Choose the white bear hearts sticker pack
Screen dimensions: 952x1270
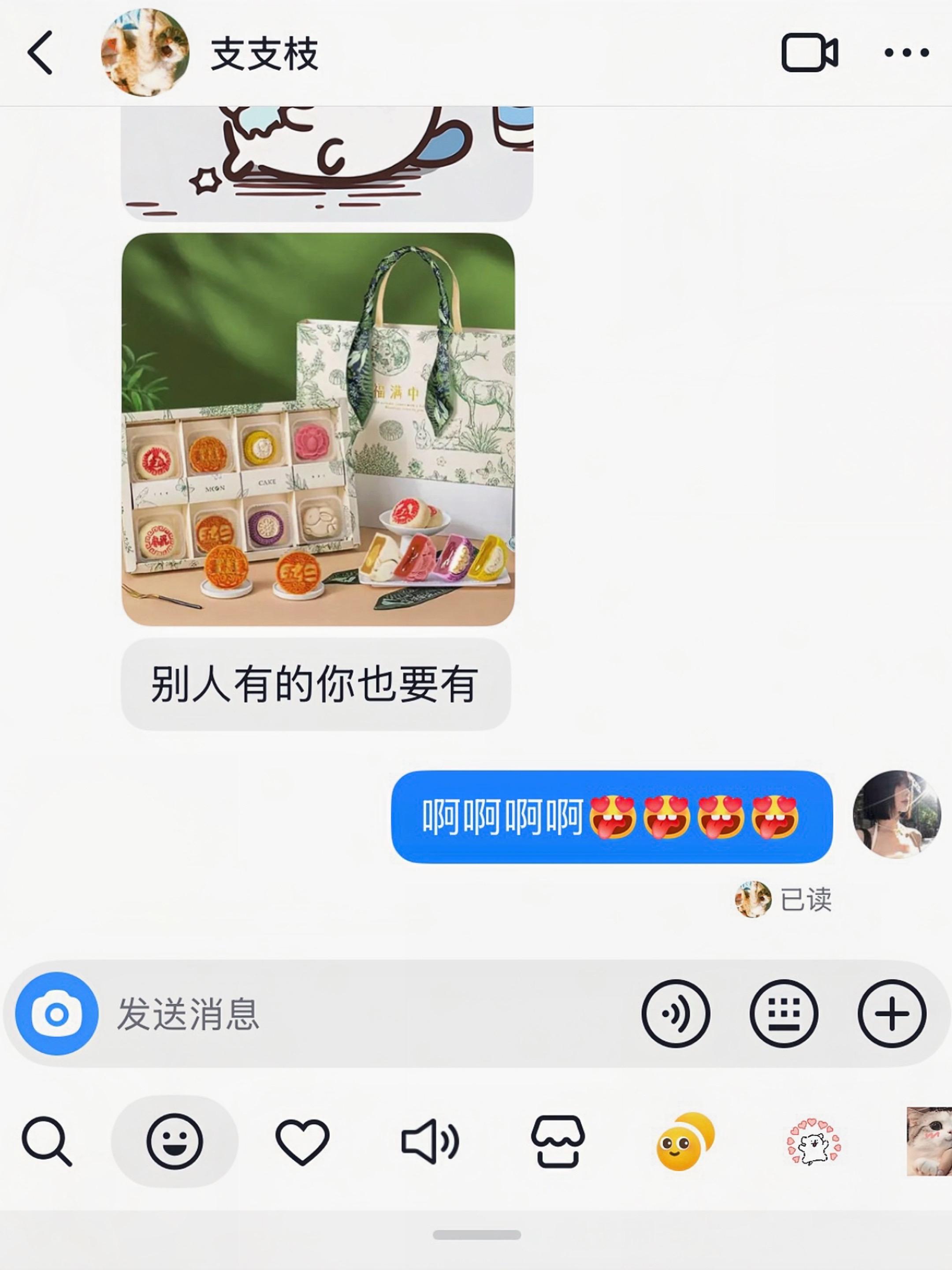click(x=813, y=1141)
